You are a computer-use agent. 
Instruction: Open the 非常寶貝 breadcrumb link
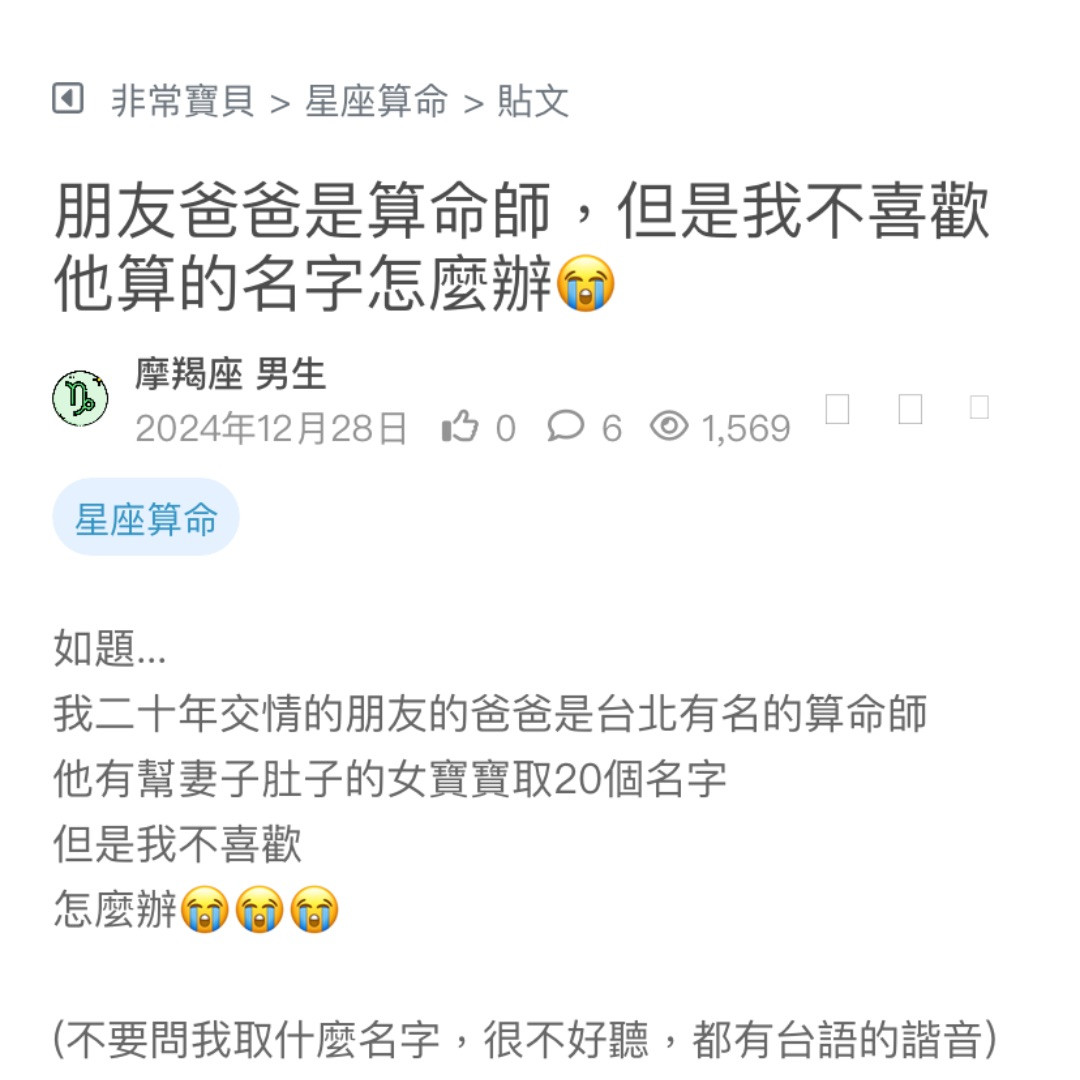tap(182, 101)
